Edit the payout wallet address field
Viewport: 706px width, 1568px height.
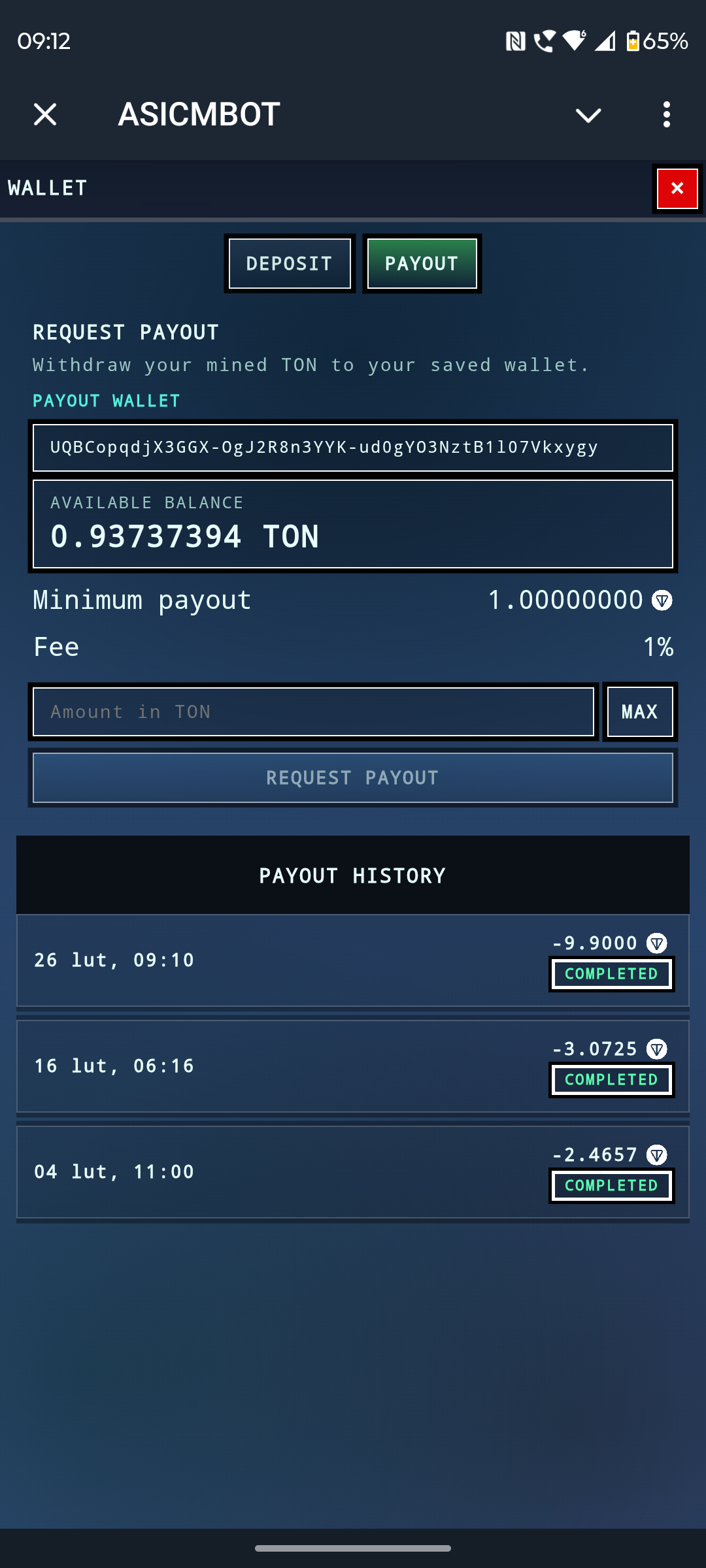pos(352,448)
